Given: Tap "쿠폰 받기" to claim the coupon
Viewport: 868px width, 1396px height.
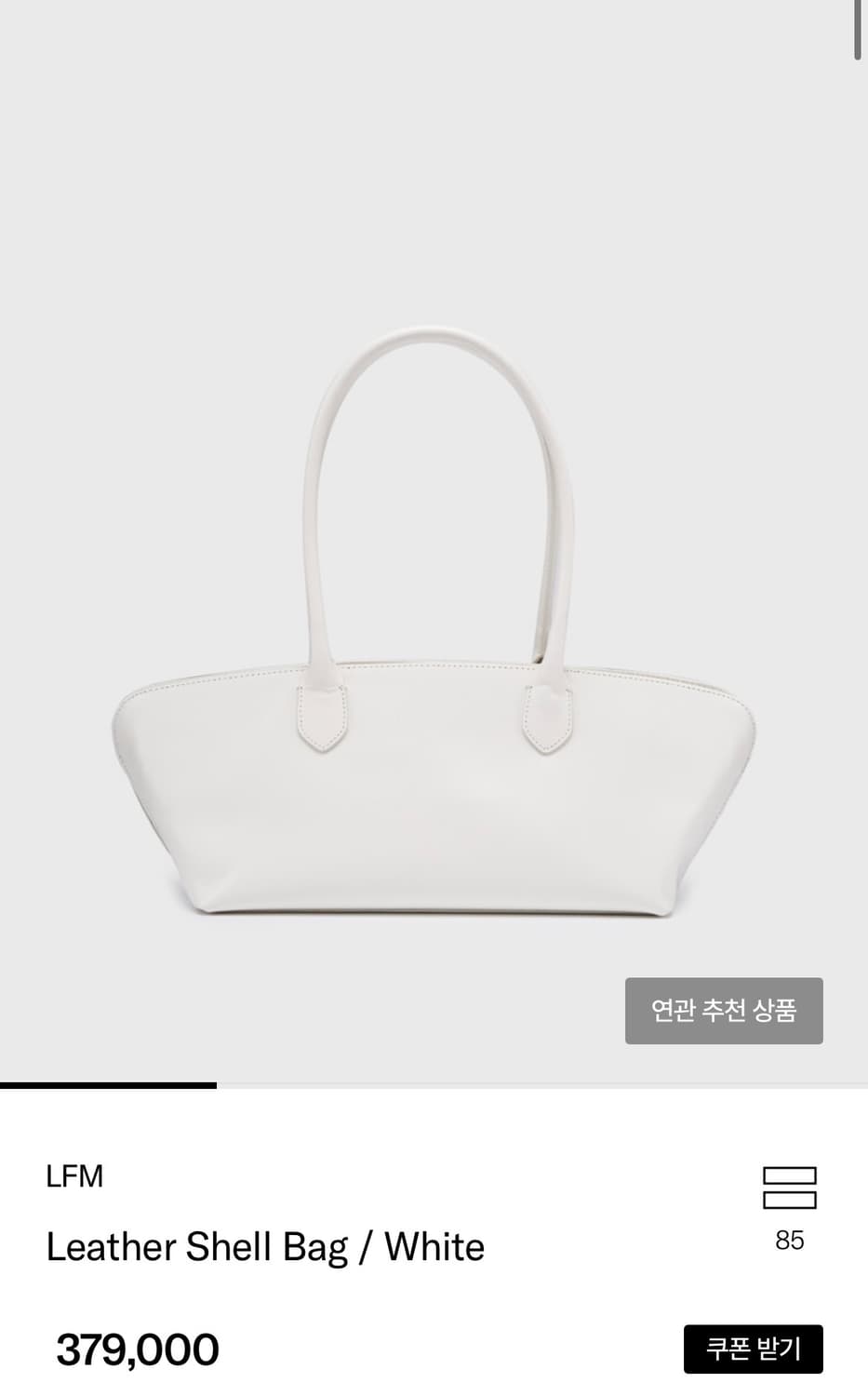Looking at the screenshot, I should pyautogui.click(x=753, y=1348).
